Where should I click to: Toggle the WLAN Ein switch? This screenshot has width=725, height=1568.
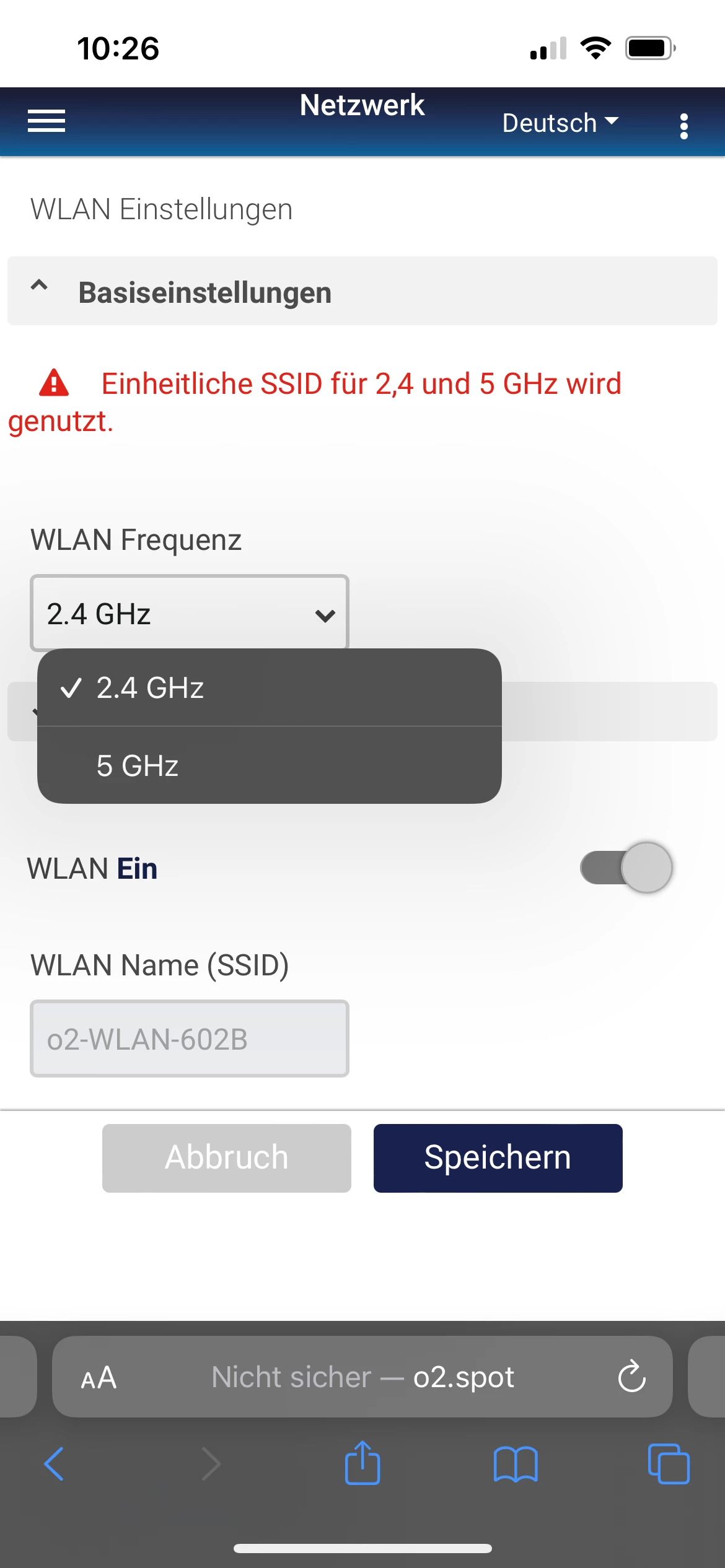click(626, 868)
